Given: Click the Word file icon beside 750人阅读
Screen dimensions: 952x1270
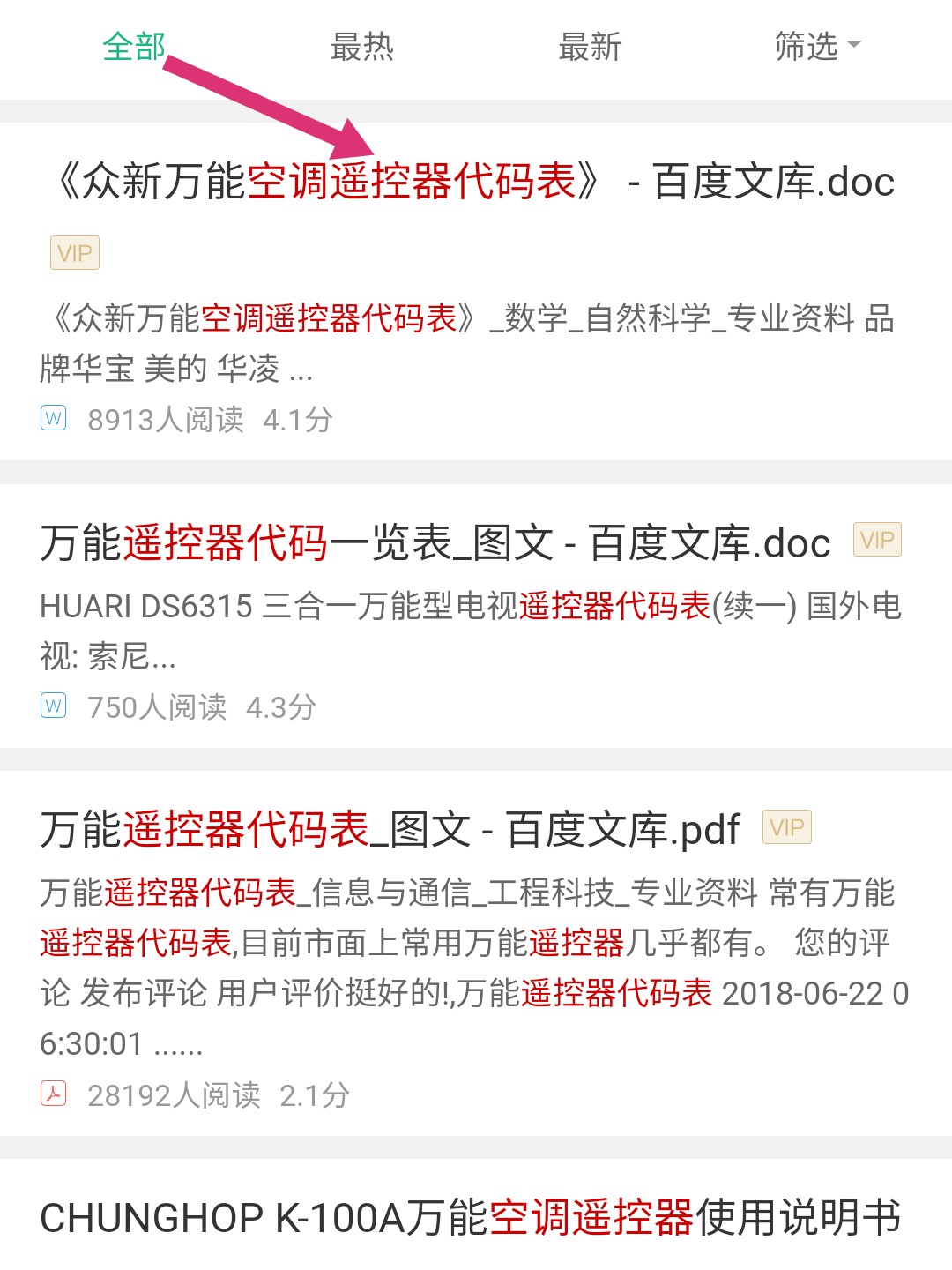Looking at the screenshot, I should (55, 706).
